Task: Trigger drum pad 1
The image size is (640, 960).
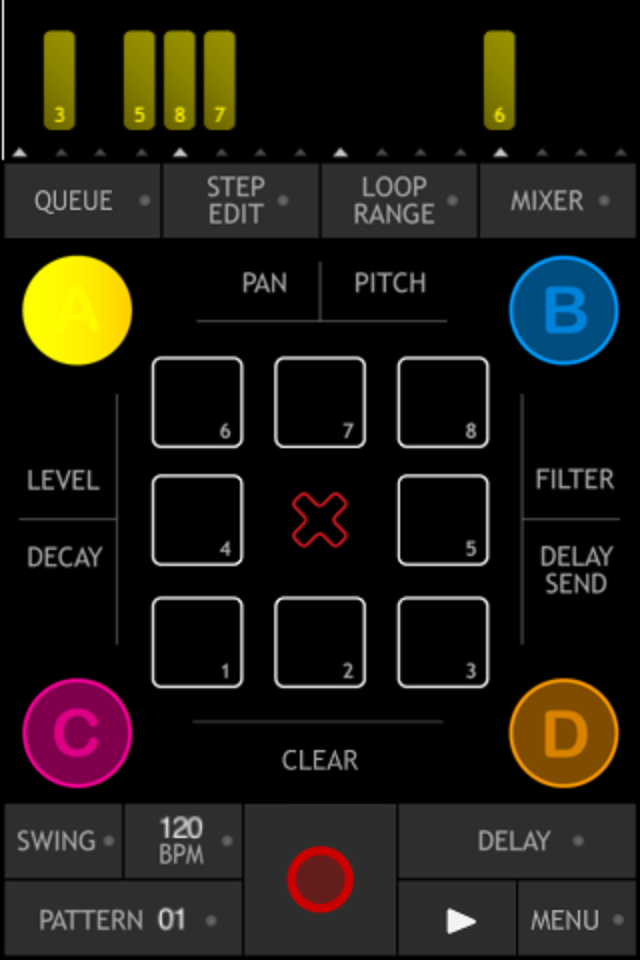Action: [x=197, y=642]
